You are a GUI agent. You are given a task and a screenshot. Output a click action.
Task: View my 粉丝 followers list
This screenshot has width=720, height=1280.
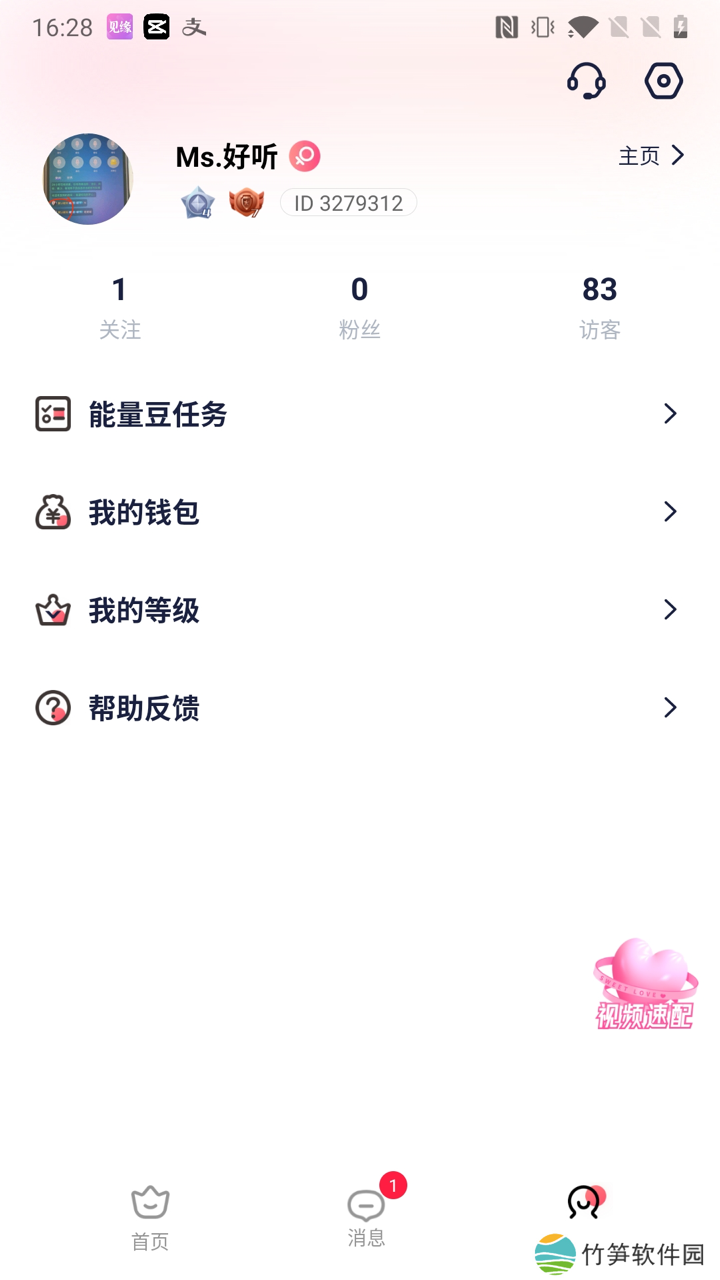pos(359,307)
